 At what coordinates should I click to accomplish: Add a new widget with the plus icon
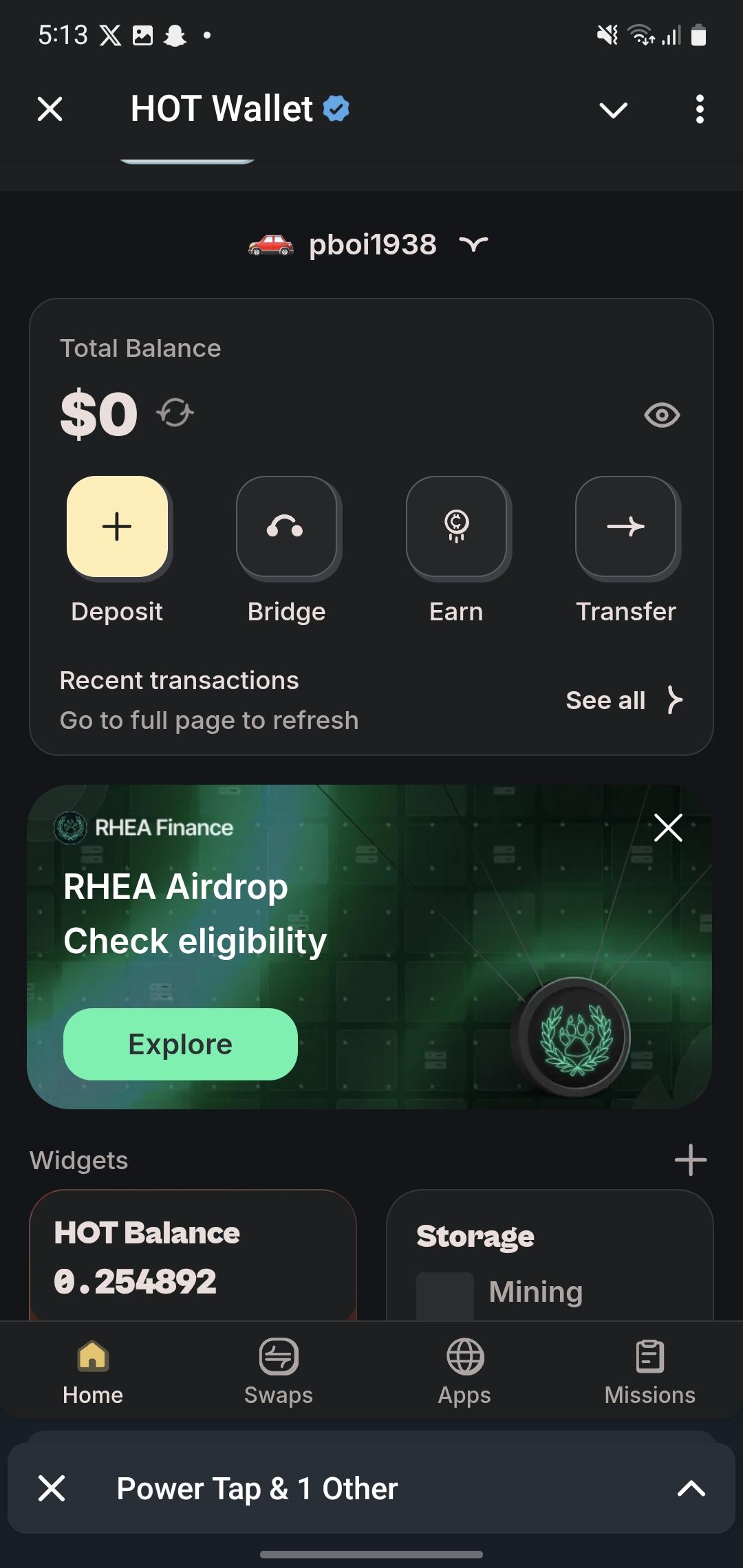690,1160
